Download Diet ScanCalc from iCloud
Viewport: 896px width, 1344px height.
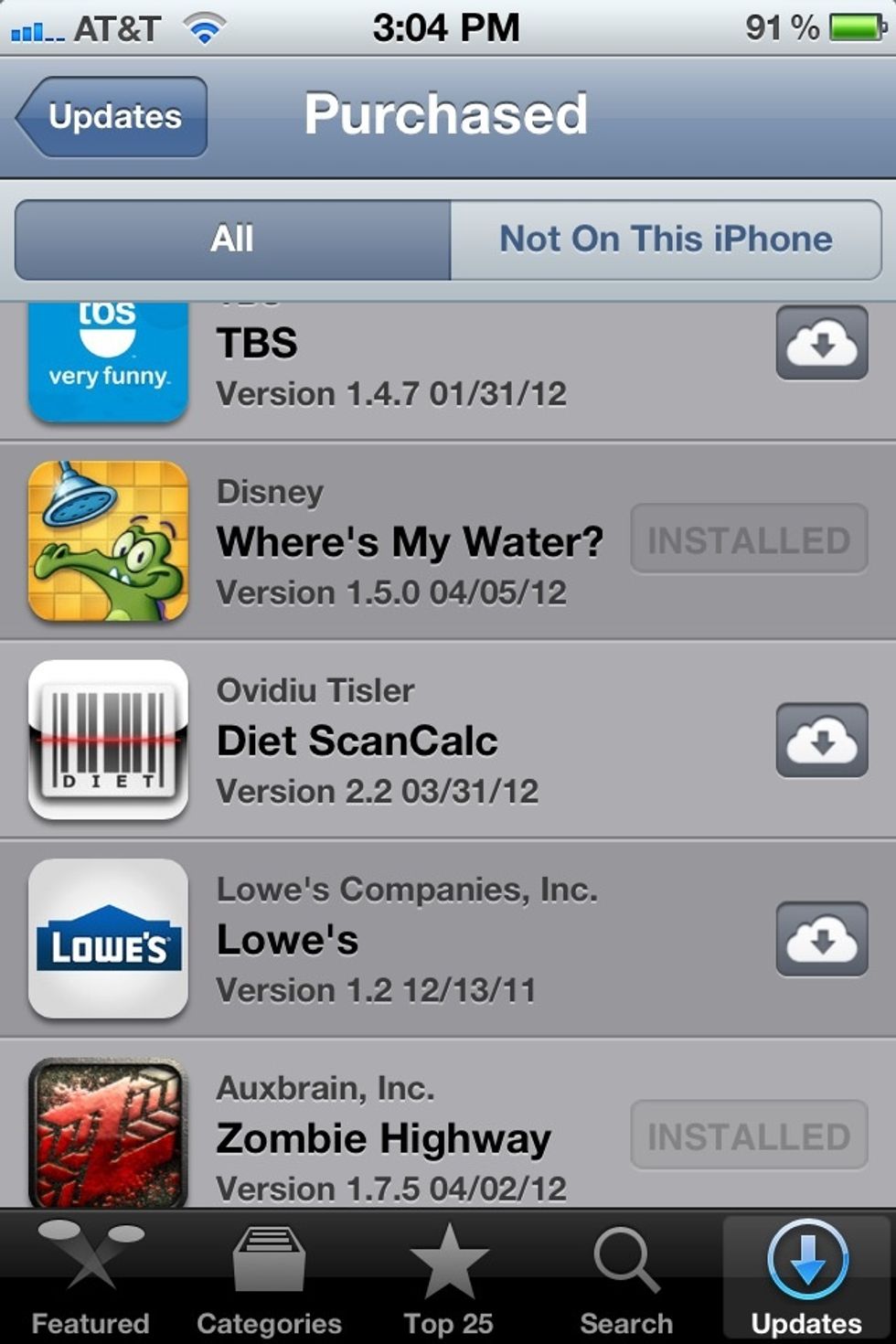tap(821, 741)
